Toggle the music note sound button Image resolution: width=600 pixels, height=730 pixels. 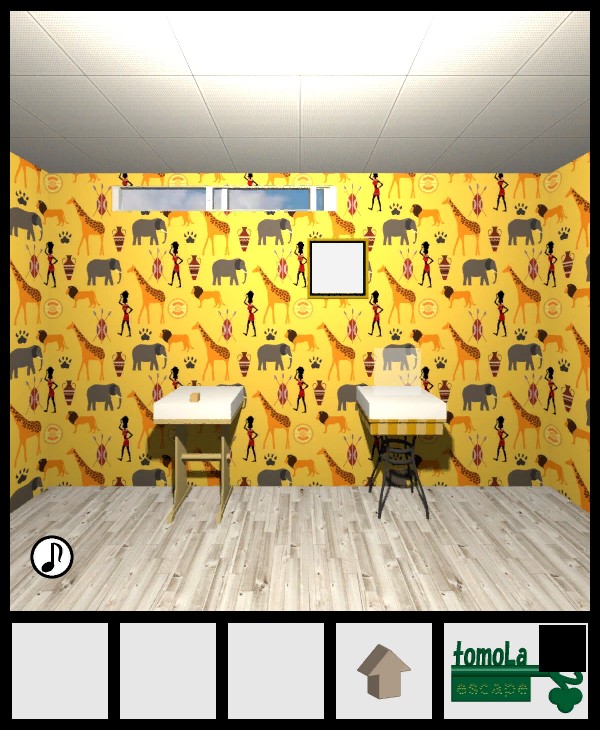click(x=52, y=557)
